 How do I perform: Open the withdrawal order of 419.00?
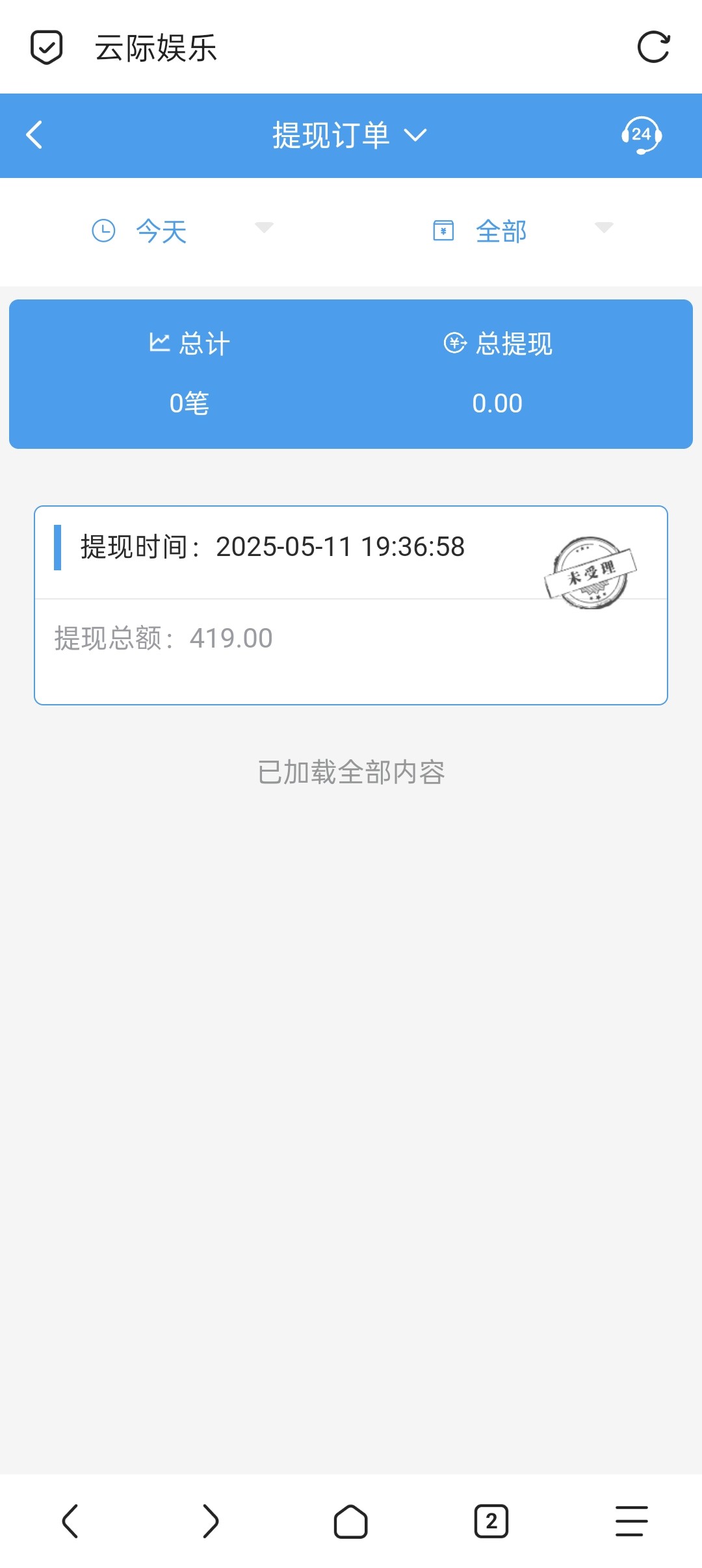(x=351, y=605)
